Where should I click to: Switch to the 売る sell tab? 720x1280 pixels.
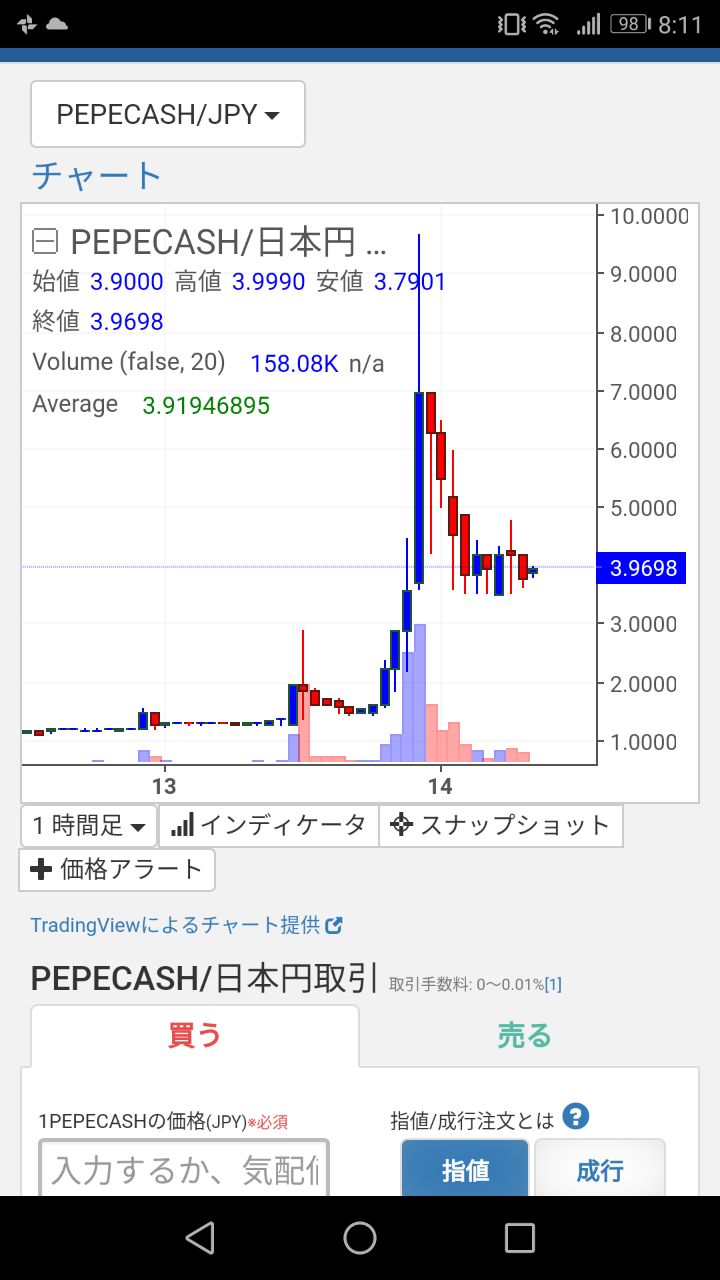tap(524, 1036)
